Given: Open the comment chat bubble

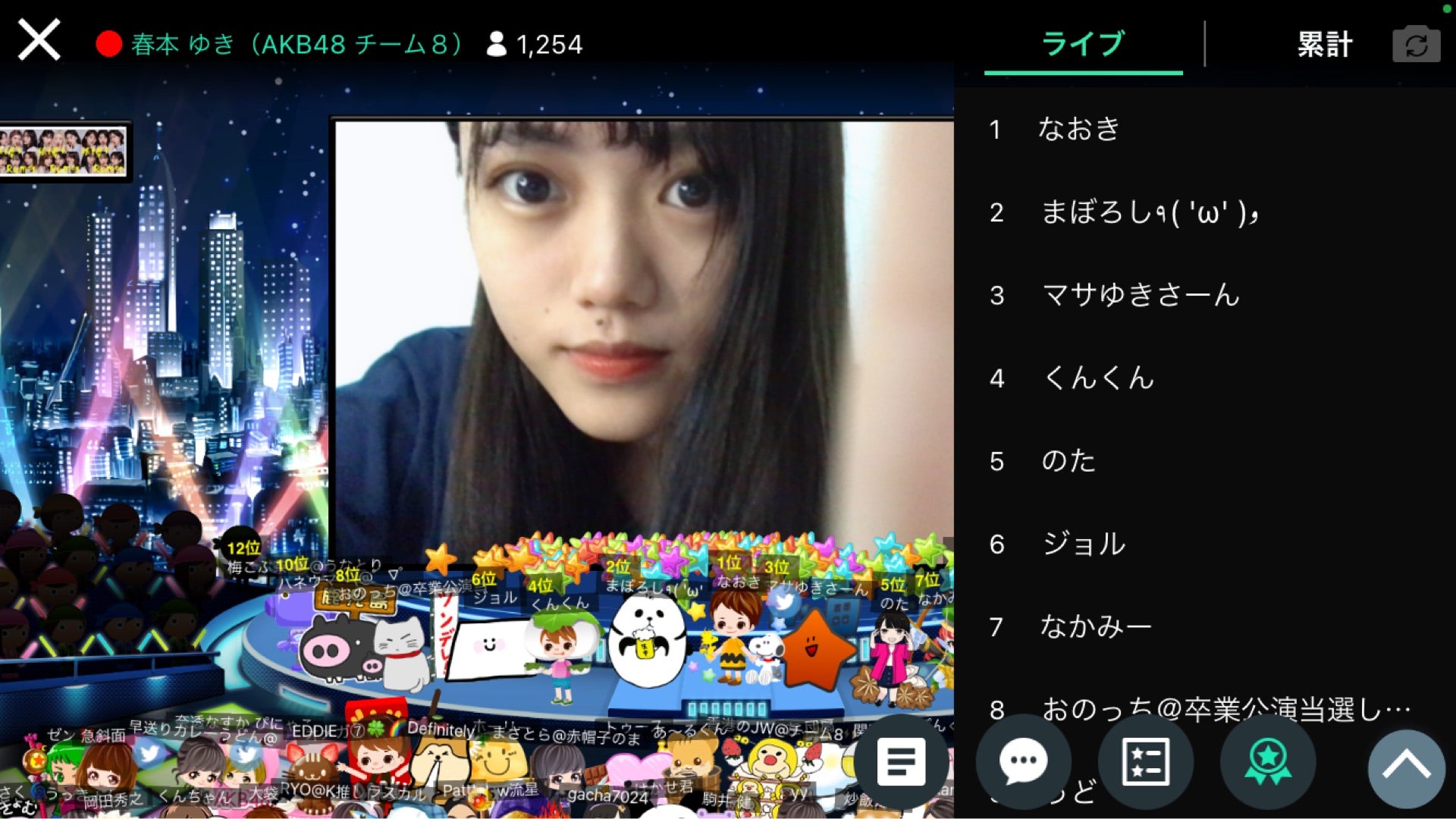Looking at the screenshot, I should (1023, 761).
